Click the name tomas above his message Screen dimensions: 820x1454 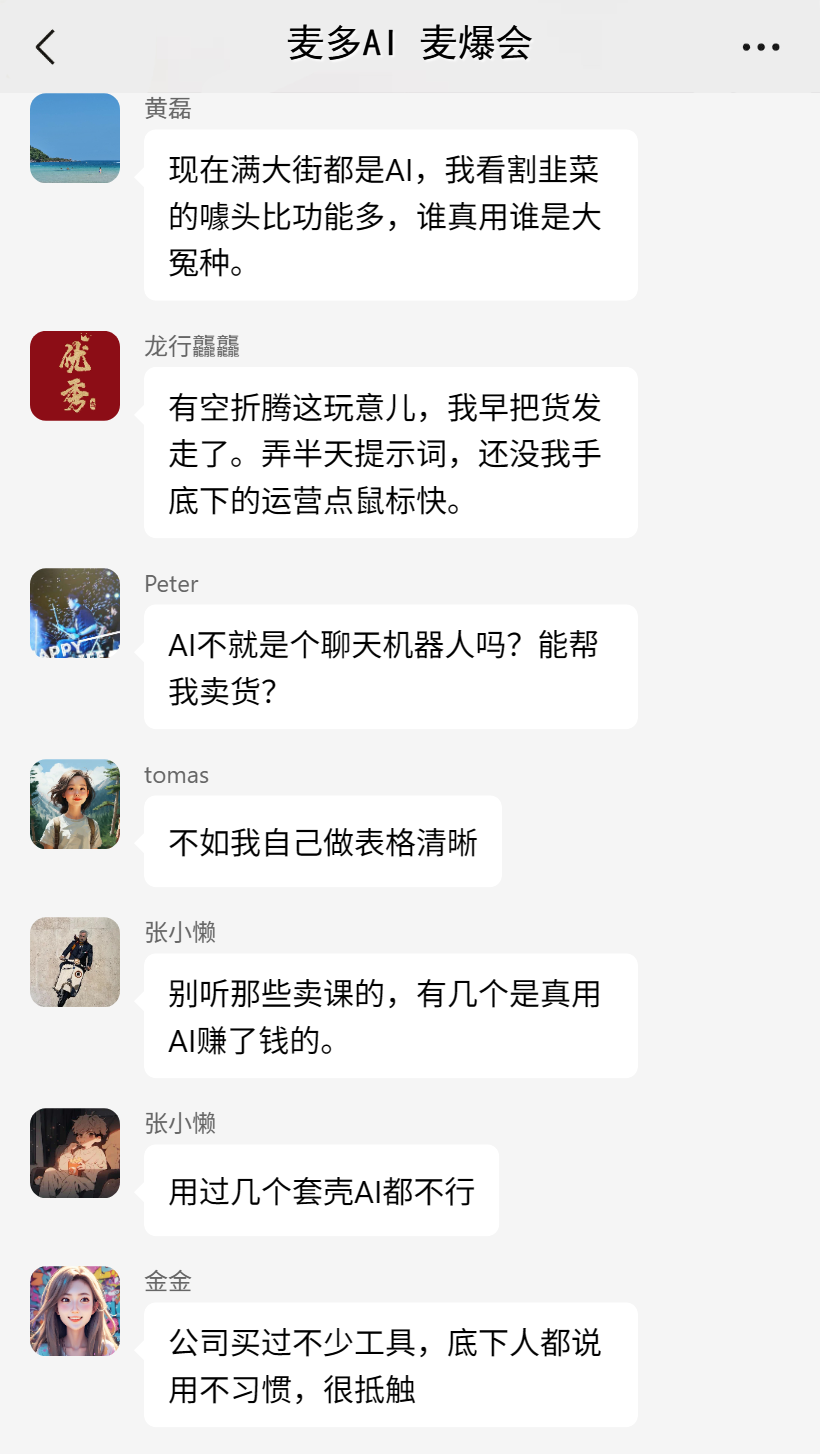[176, 775]
